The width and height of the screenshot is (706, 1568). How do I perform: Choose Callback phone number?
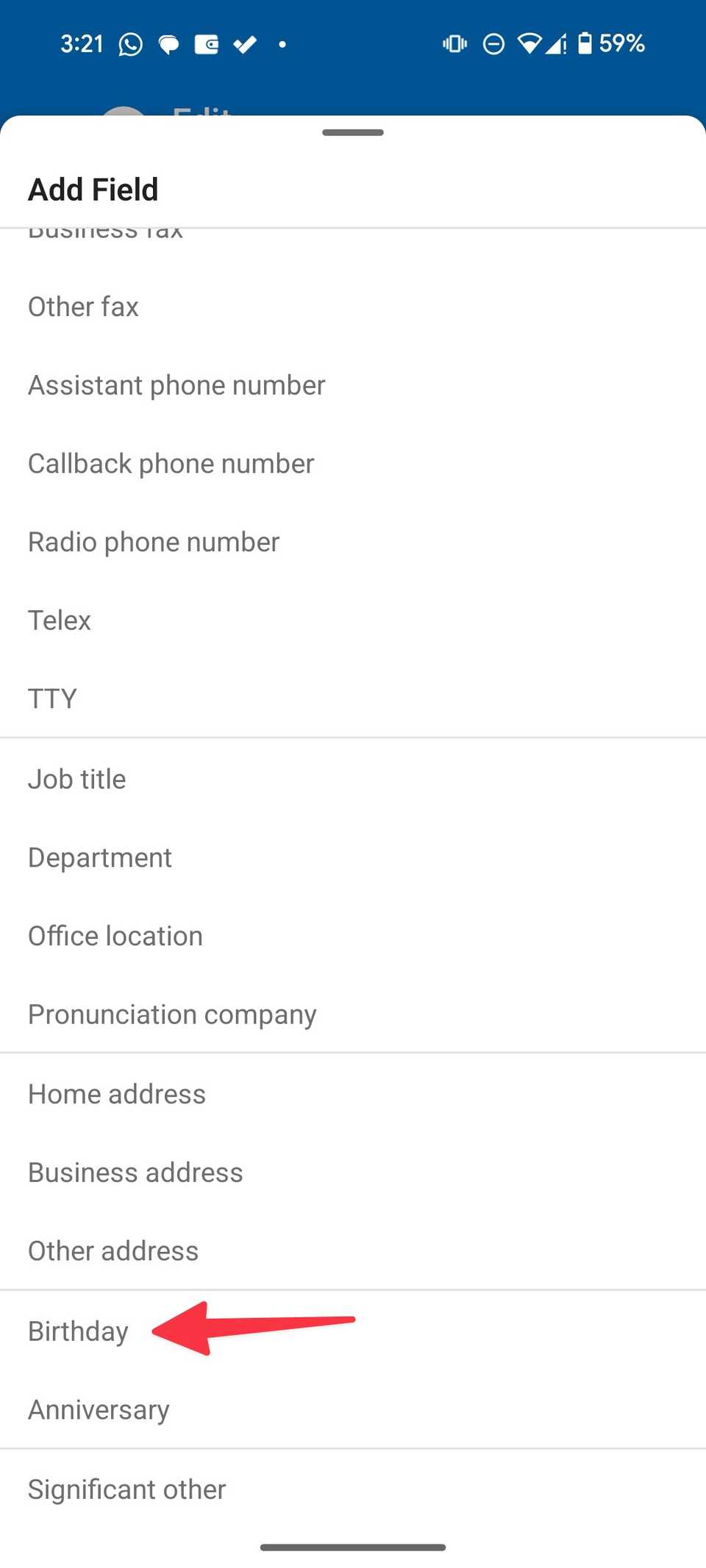[171, 464]
